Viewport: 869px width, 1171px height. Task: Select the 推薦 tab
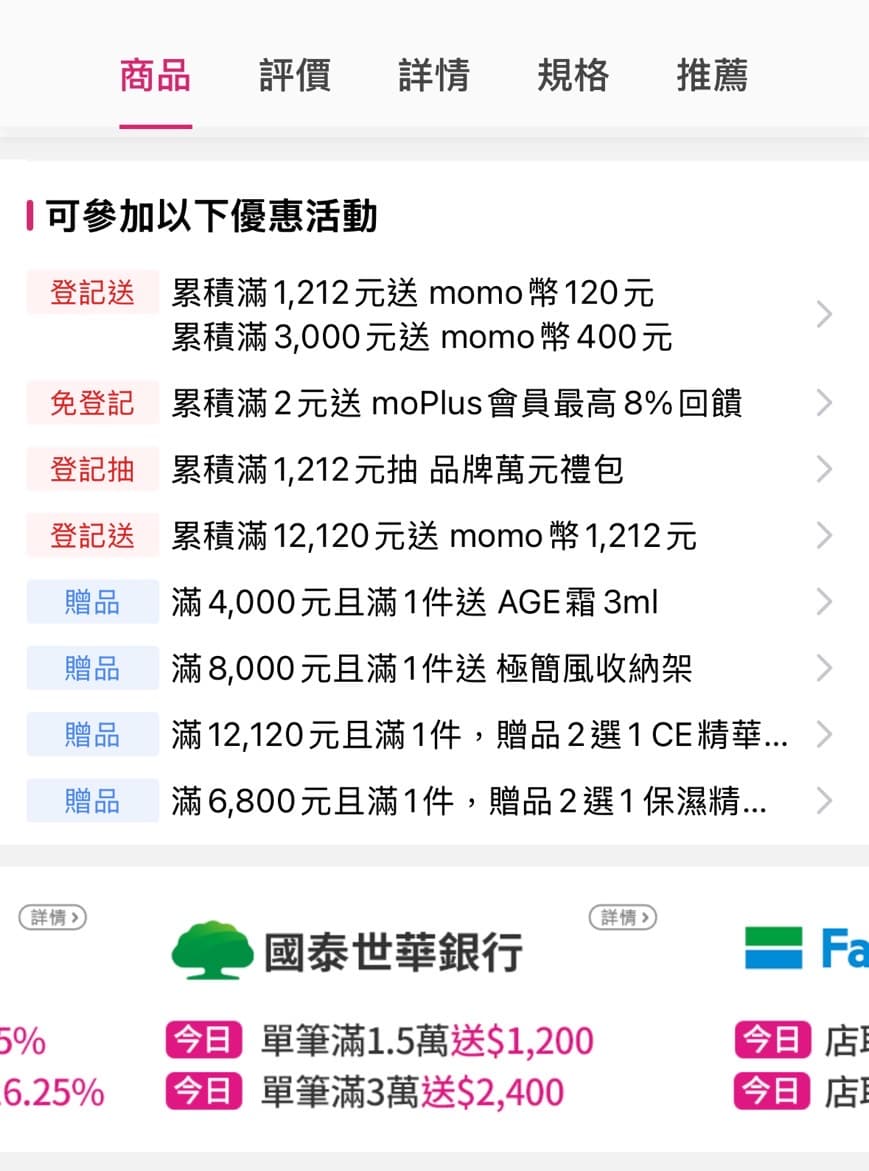tap(712, 77)
